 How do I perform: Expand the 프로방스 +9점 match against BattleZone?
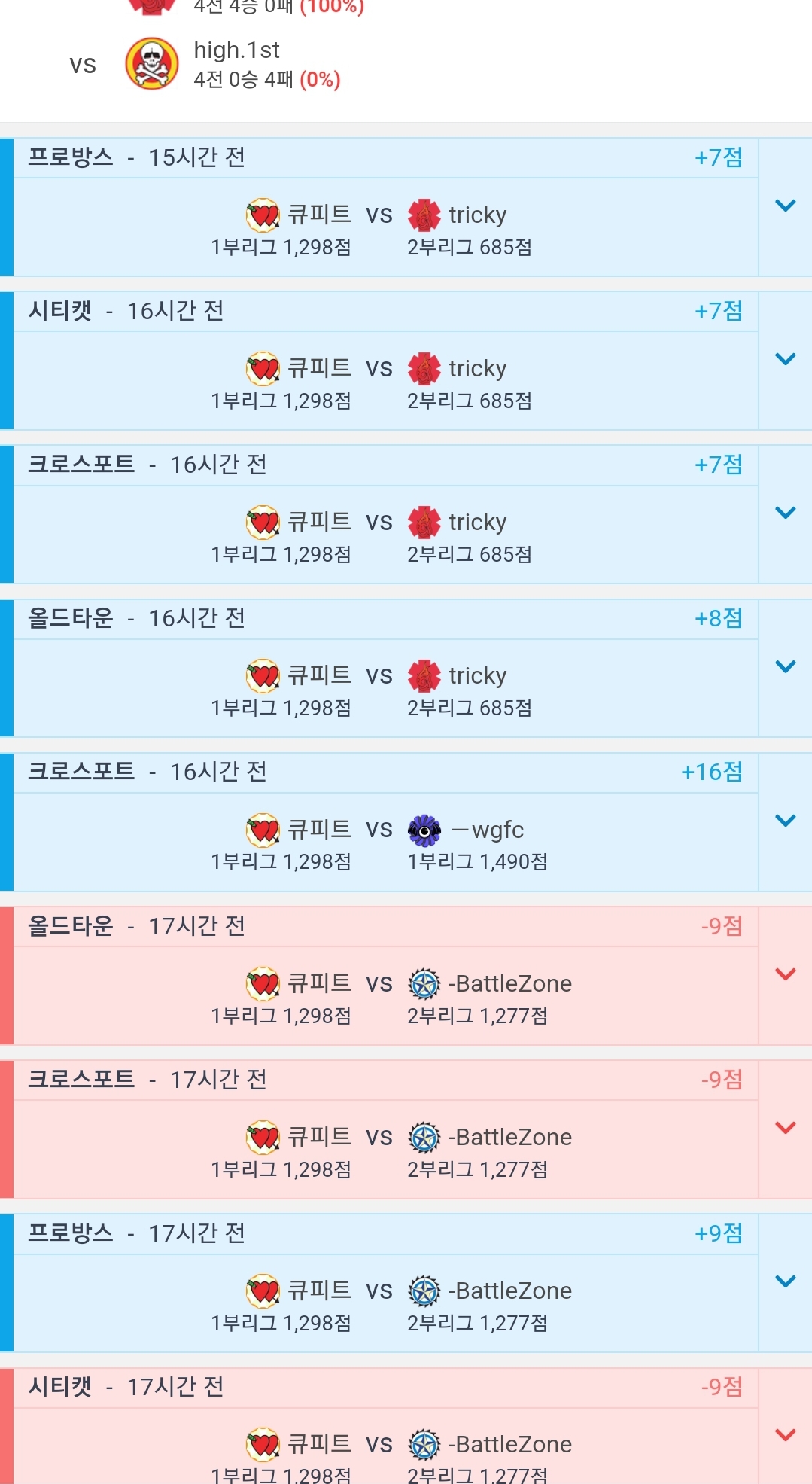[785, 1281]
